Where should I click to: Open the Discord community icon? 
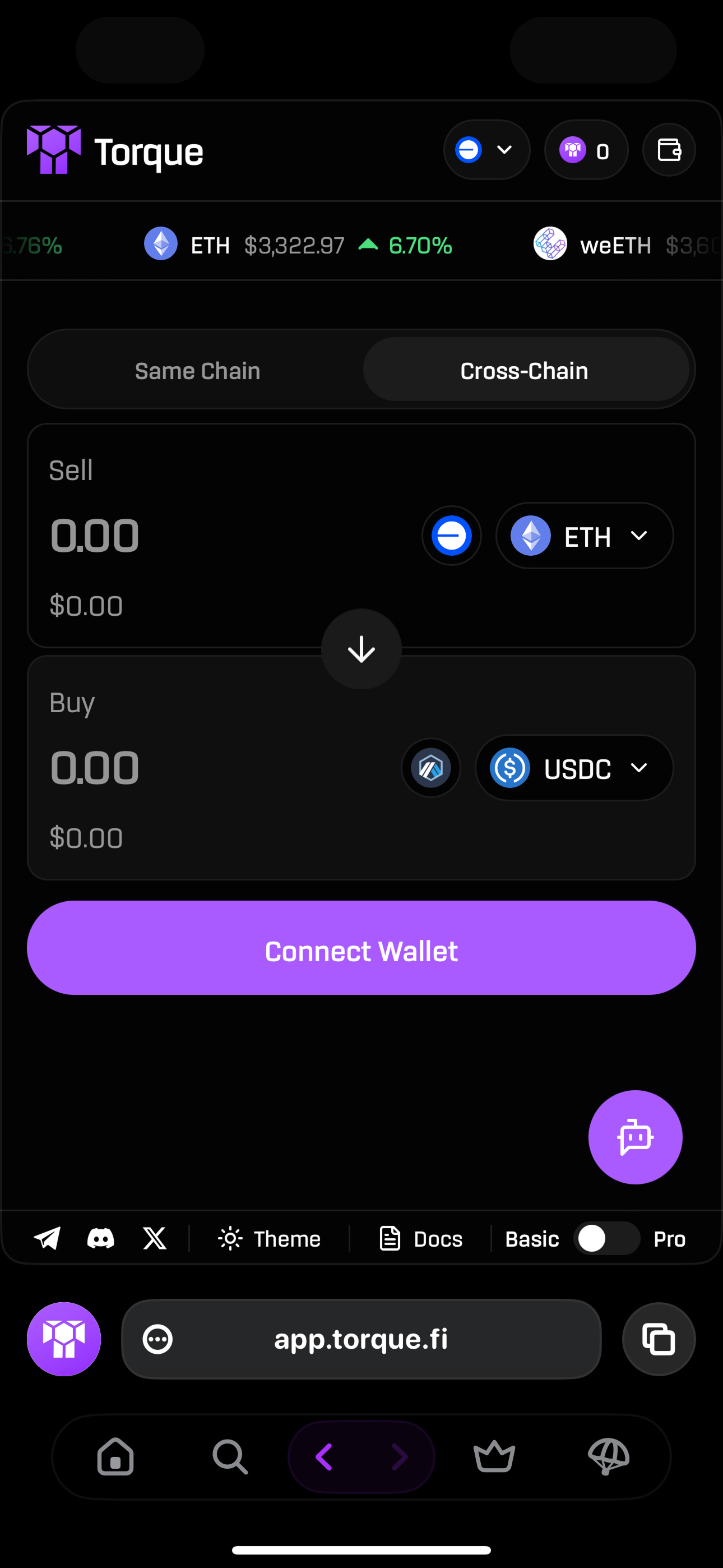tap(101, 1238)
